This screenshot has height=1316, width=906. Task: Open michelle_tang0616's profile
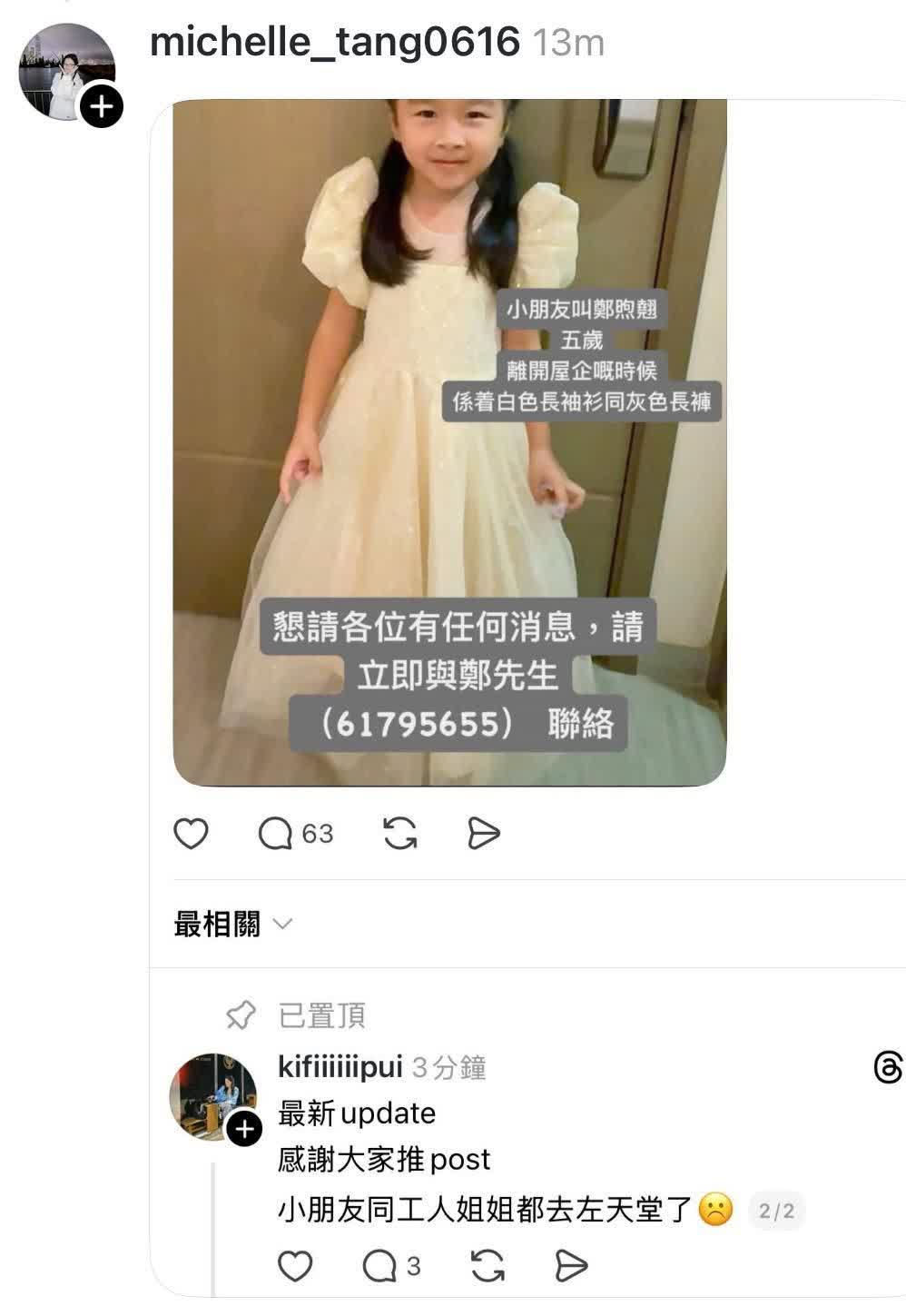pos(334,43)
